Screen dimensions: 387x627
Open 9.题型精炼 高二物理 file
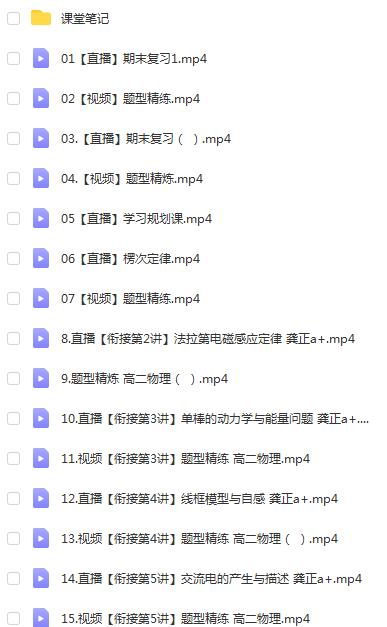point(144,378)
